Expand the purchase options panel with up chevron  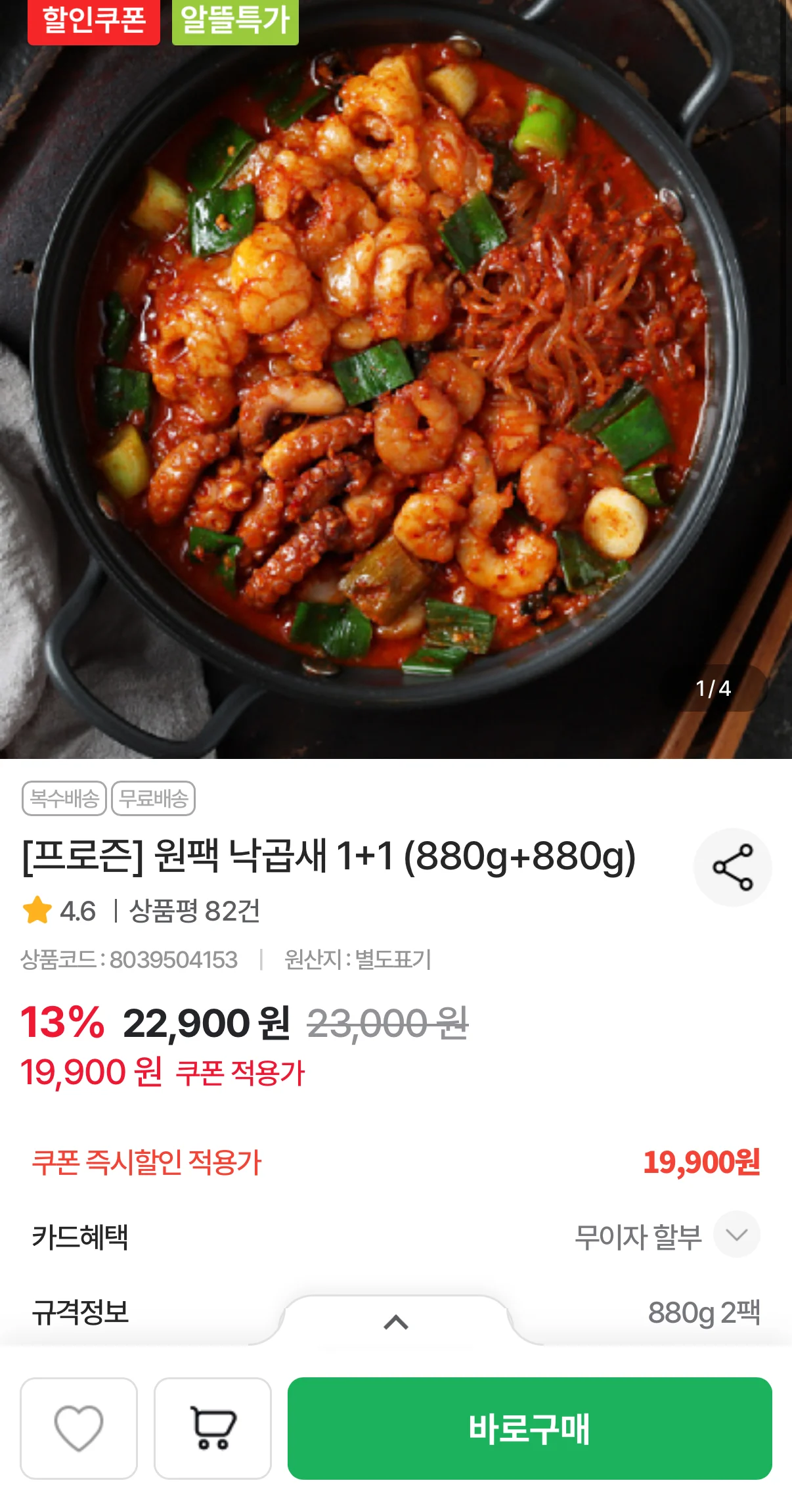(x=396, y=1322)
